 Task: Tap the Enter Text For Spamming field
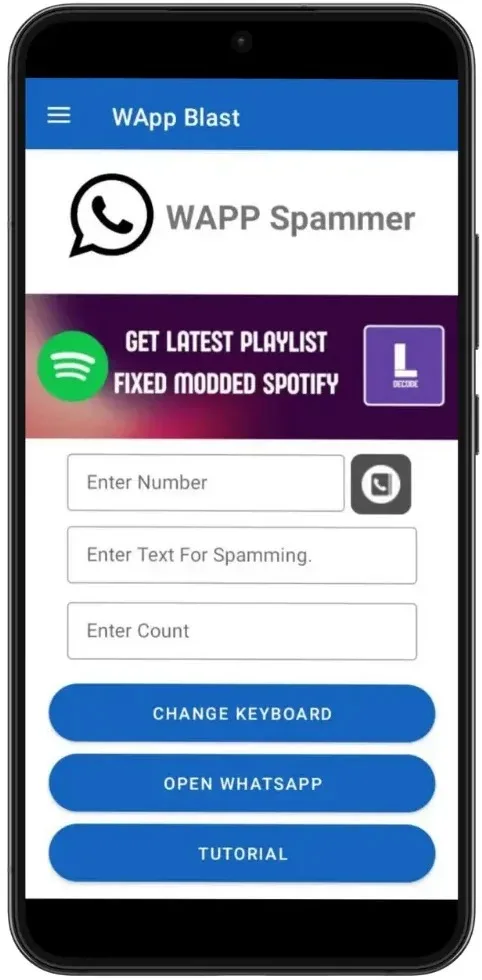pyautogui.click(x=242, y=555)
